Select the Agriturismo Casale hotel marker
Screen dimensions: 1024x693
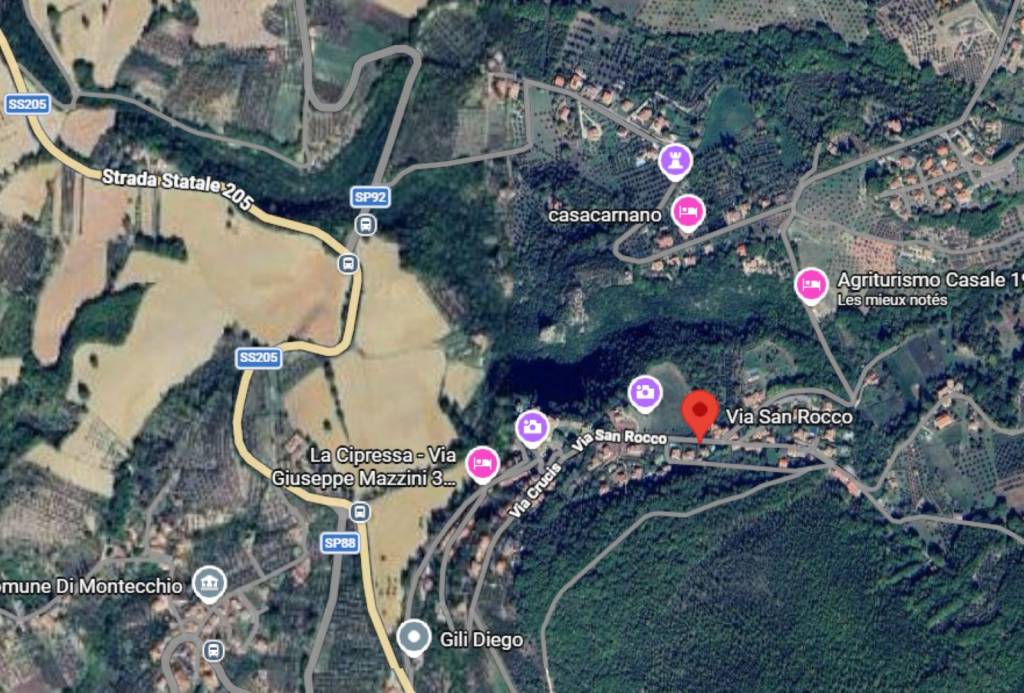point(811,285)
